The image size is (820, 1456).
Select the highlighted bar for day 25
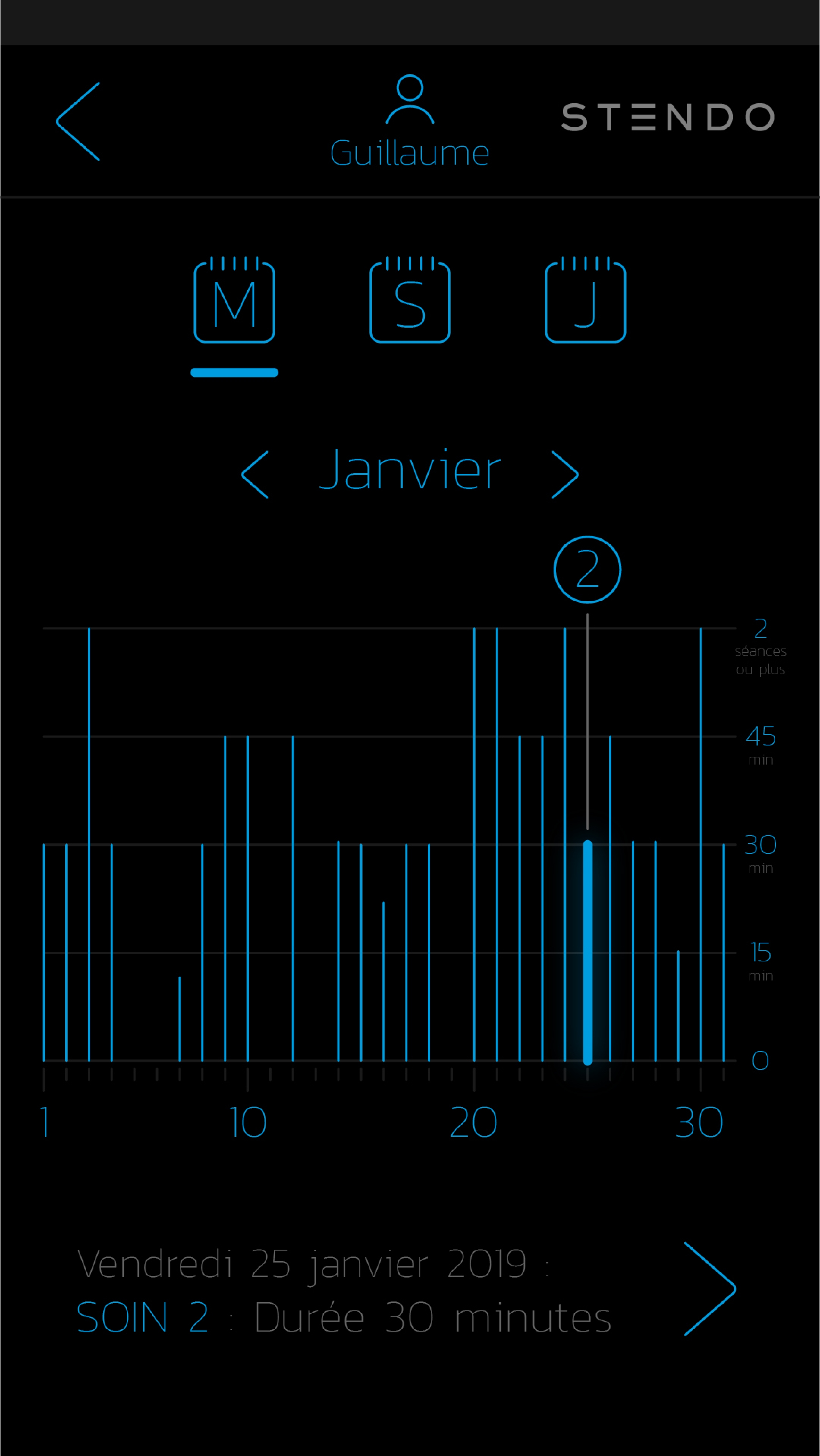[x=588, y=953]
